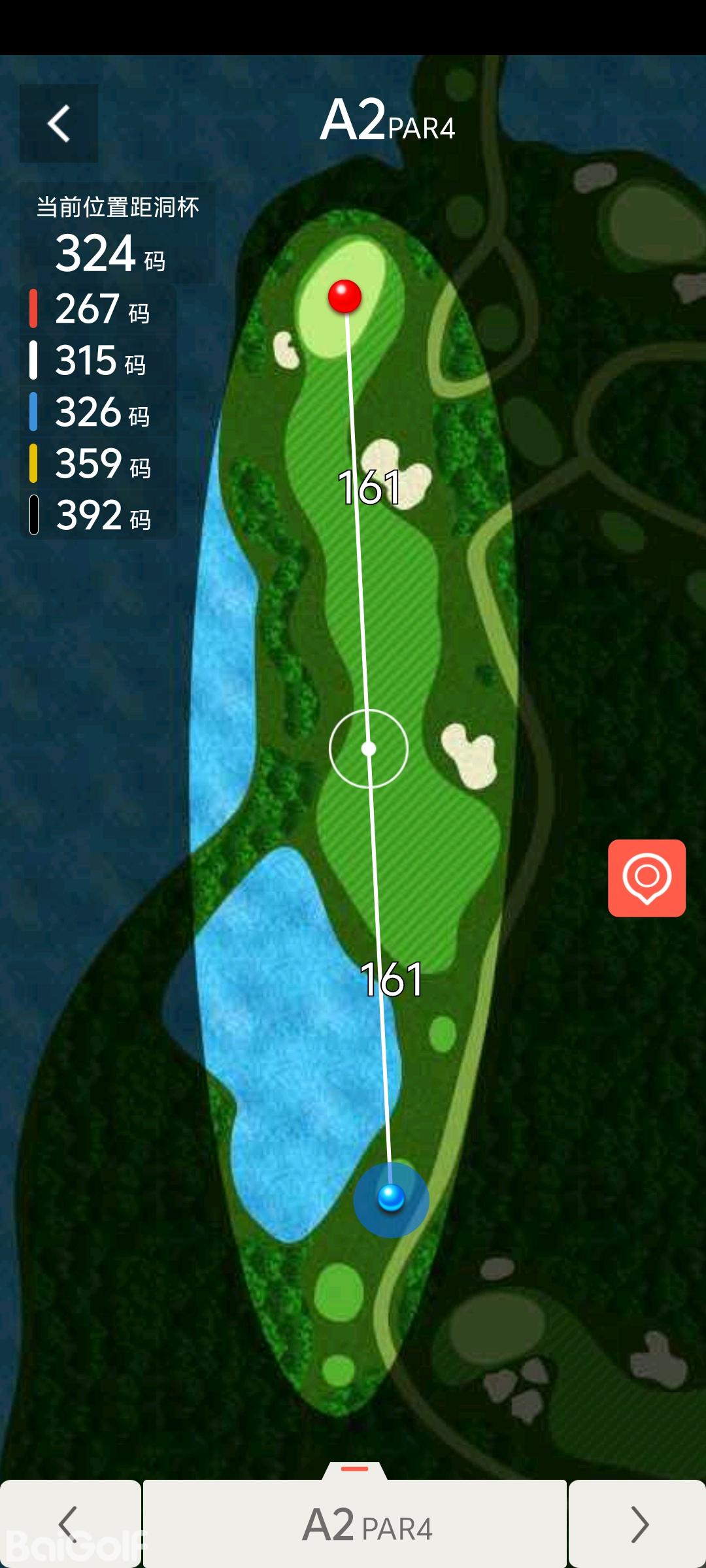This screenshot has width=706, height=1568.
Task: Go back using the top-left arrow
Action: 59,123
